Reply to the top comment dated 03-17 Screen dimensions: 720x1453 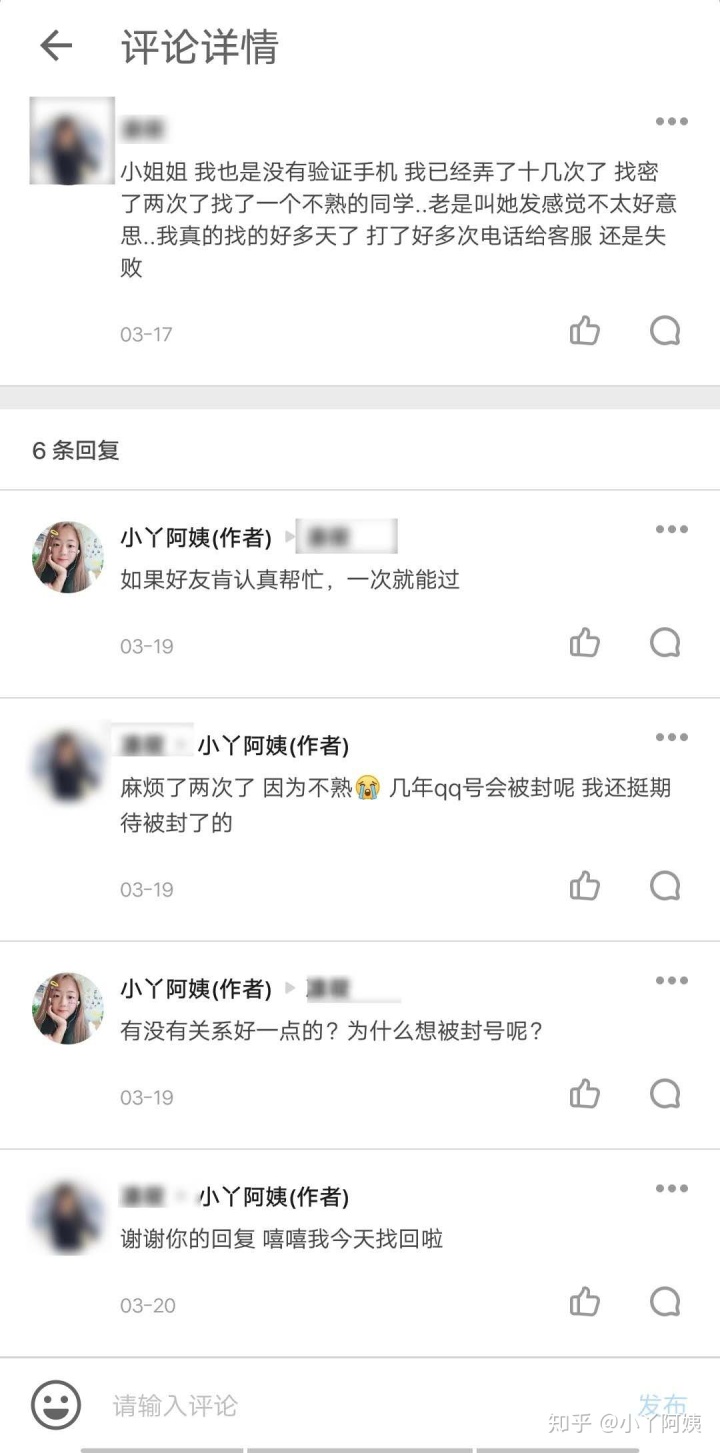coord(665,331)
